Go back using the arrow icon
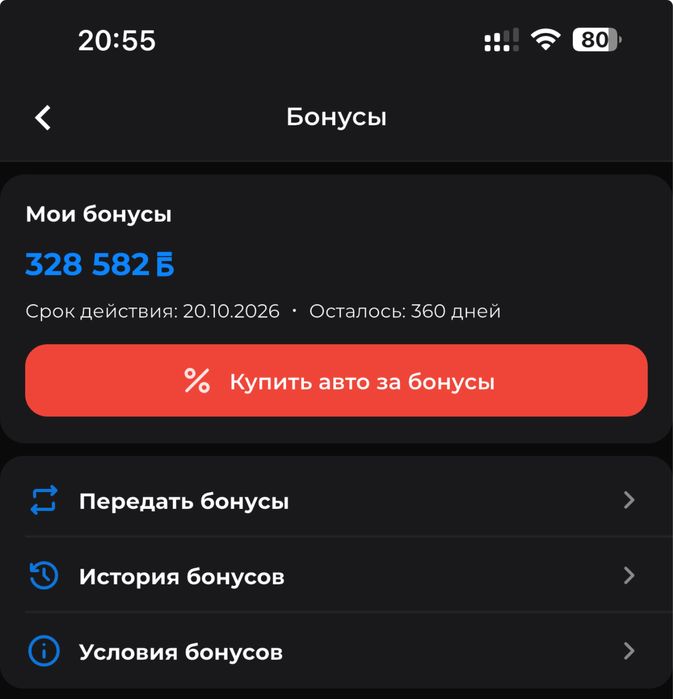673x699 pixels. click(x=43, y=117)
